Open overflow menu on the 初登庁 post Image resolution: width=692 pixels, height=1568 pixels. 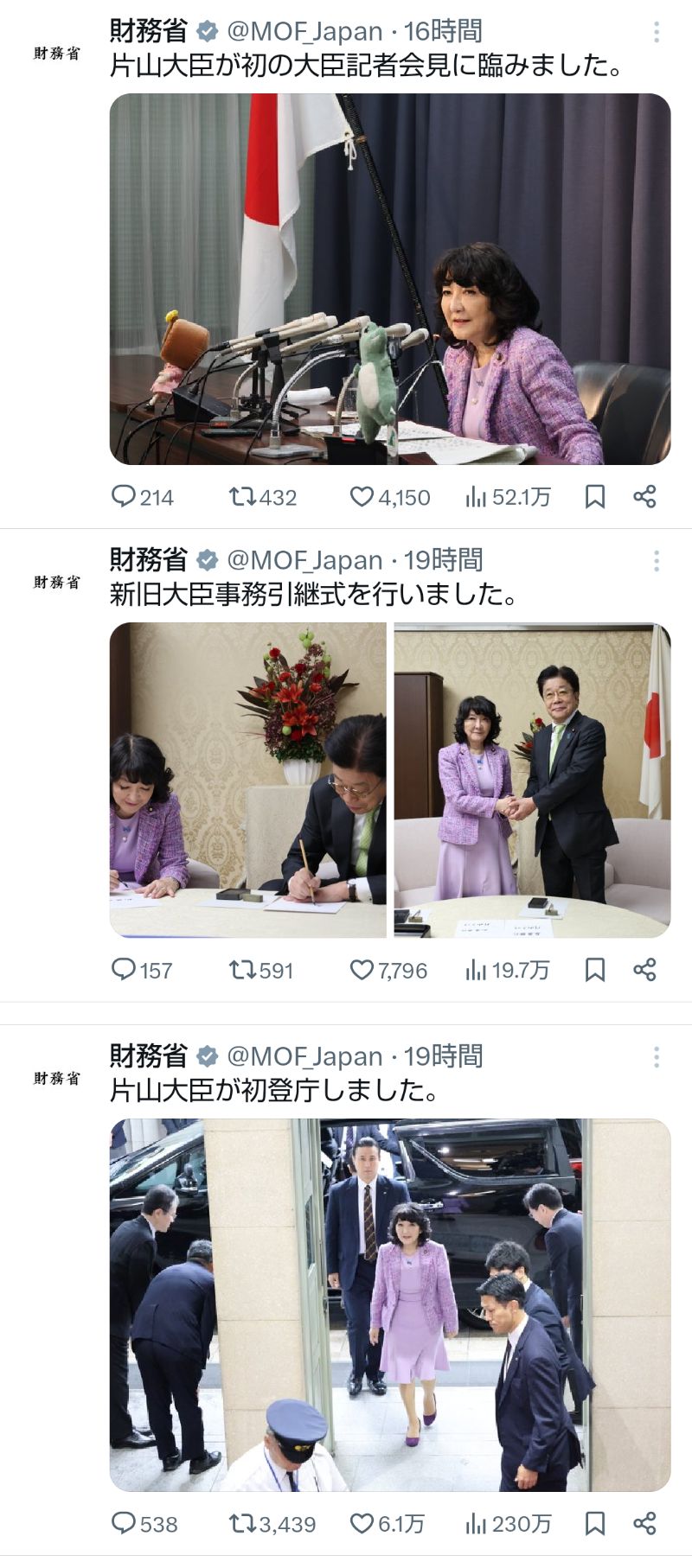pyautogui.click(x=657, y=1057)
